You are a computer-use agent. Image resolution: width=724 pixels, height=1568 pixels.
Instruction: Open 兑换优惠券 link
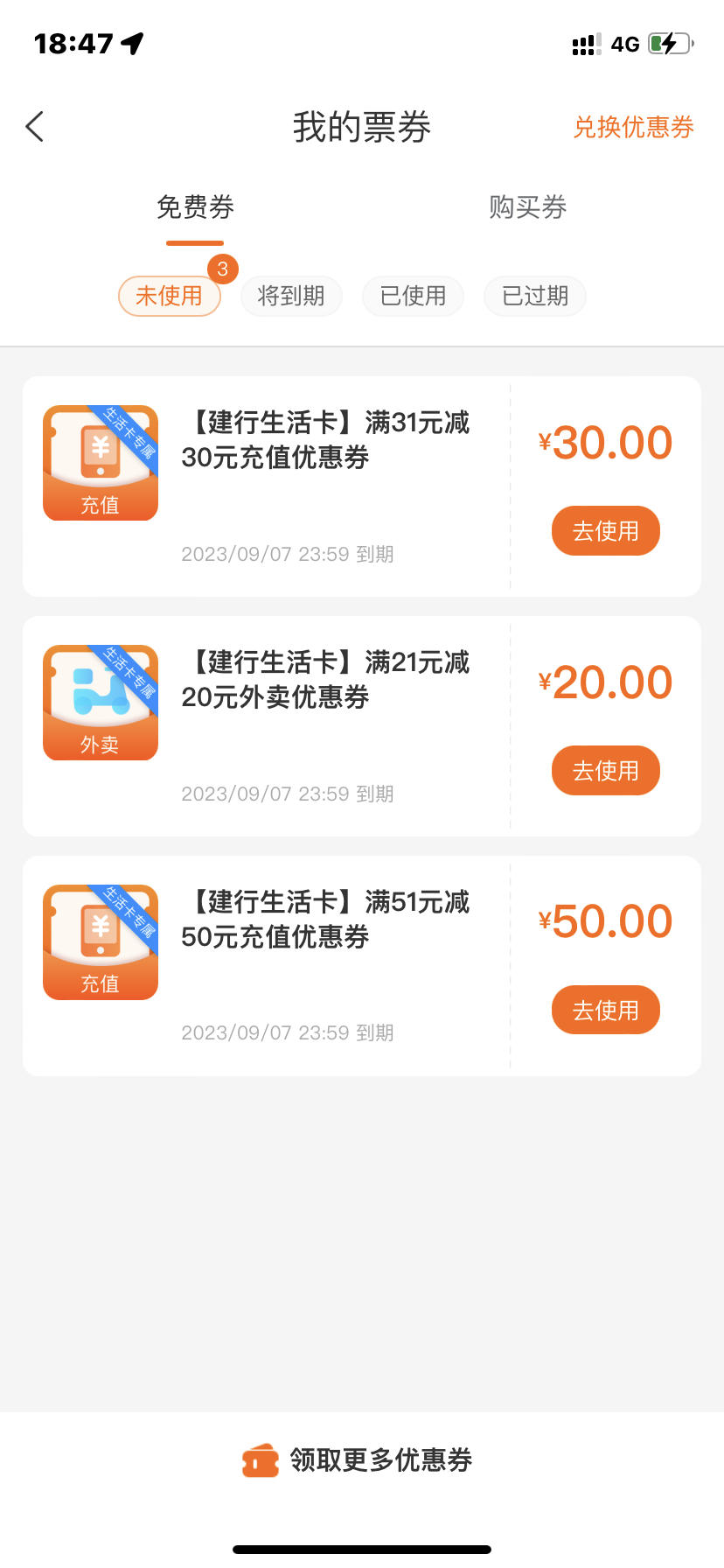click(633, 127)
